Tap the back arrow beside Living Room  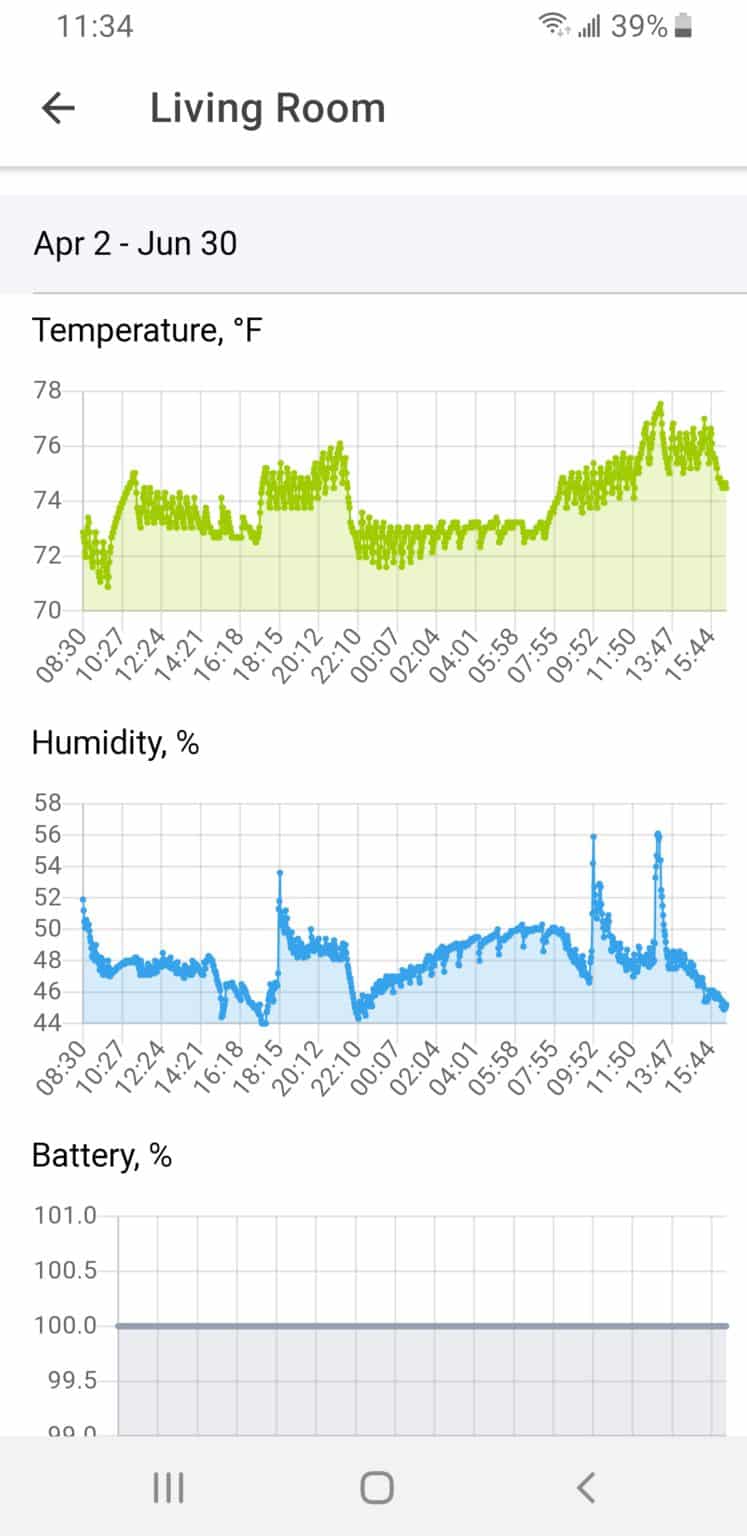tap(58, 107)
